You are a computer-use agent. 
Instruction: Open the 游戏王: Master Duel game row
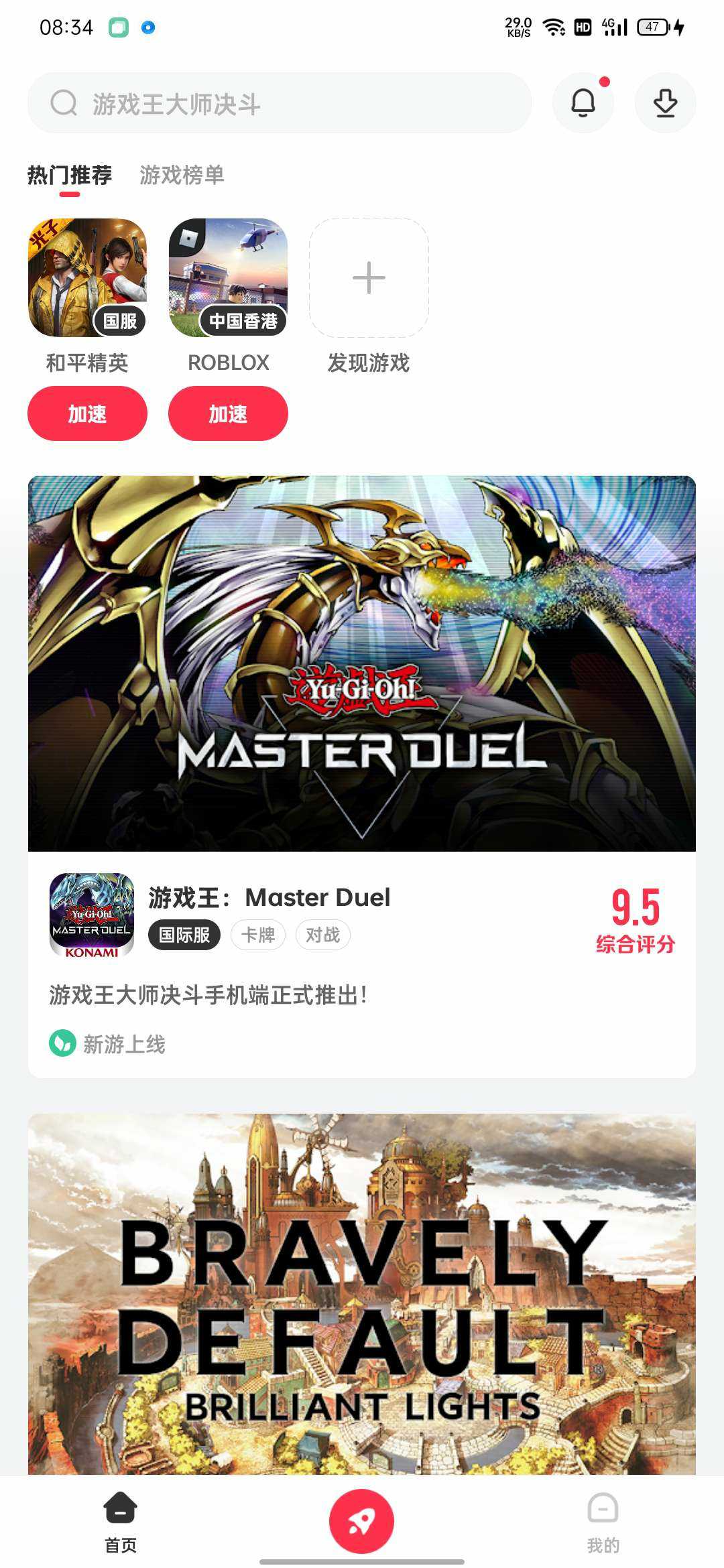tap(268, 915)
